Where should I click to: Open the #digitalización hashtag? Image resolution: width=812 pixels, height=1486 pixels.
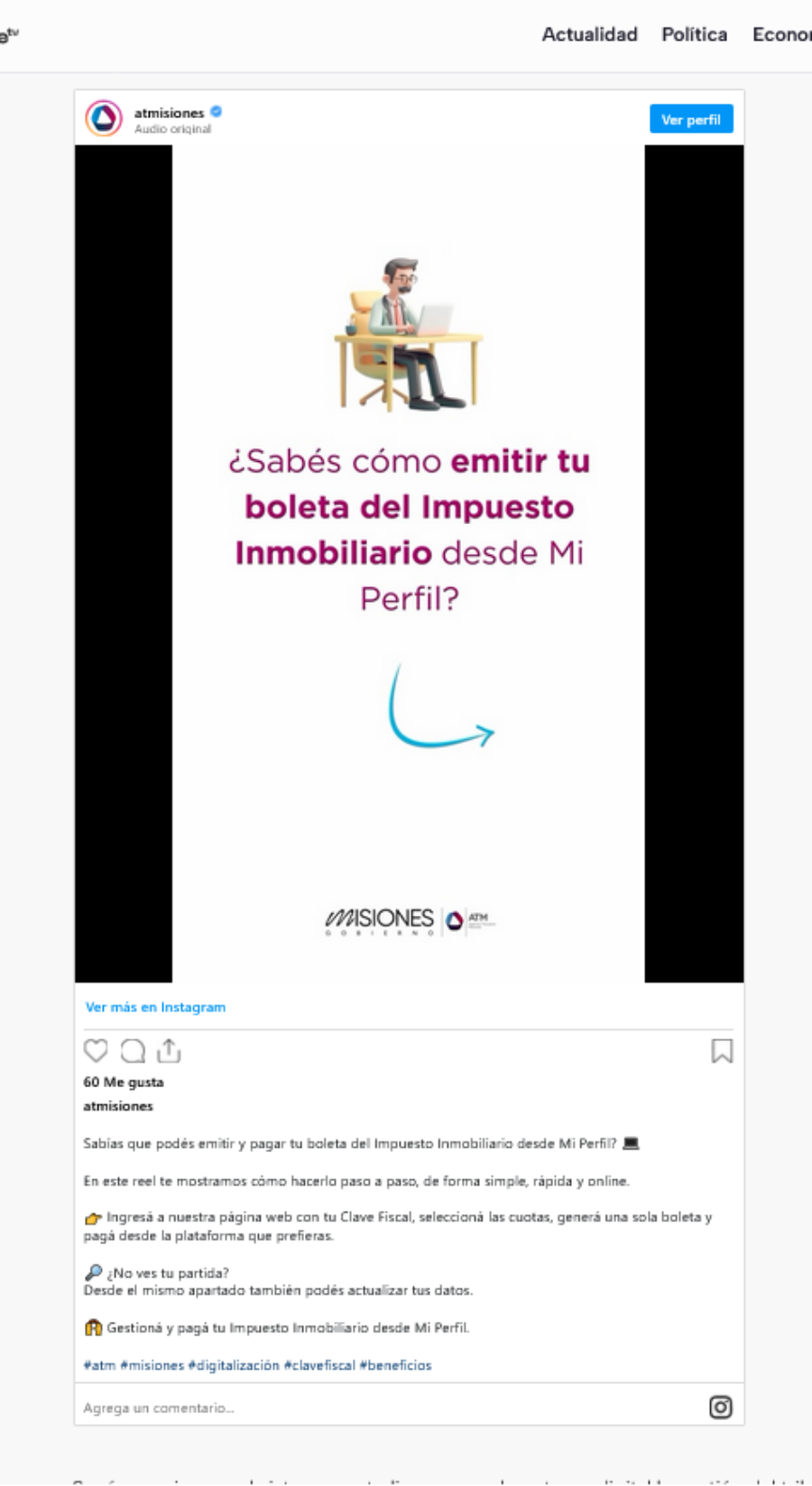click(x=234, y=1365)
